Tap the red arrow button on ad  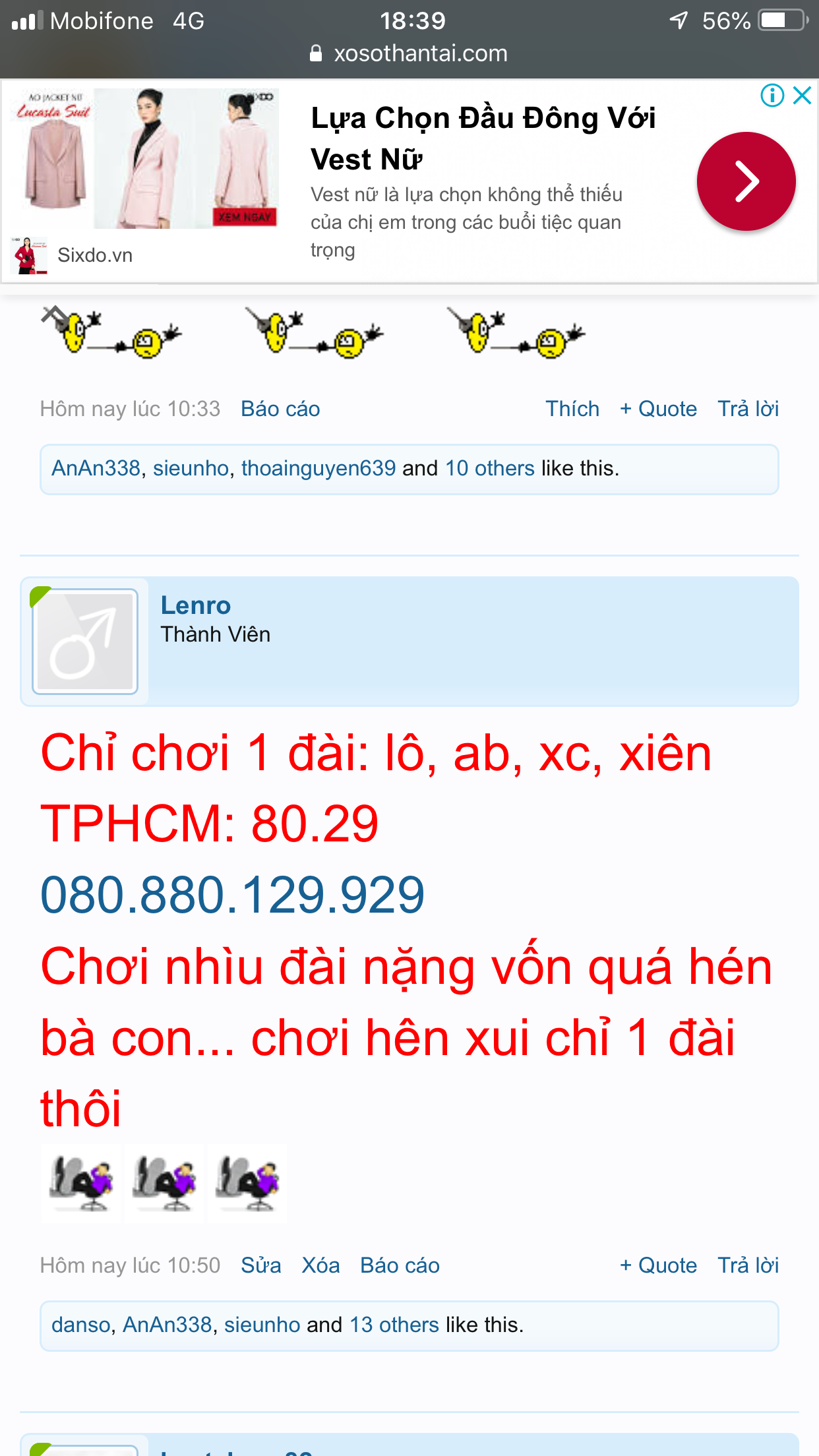pyautogui.click(x=746, y=181)
